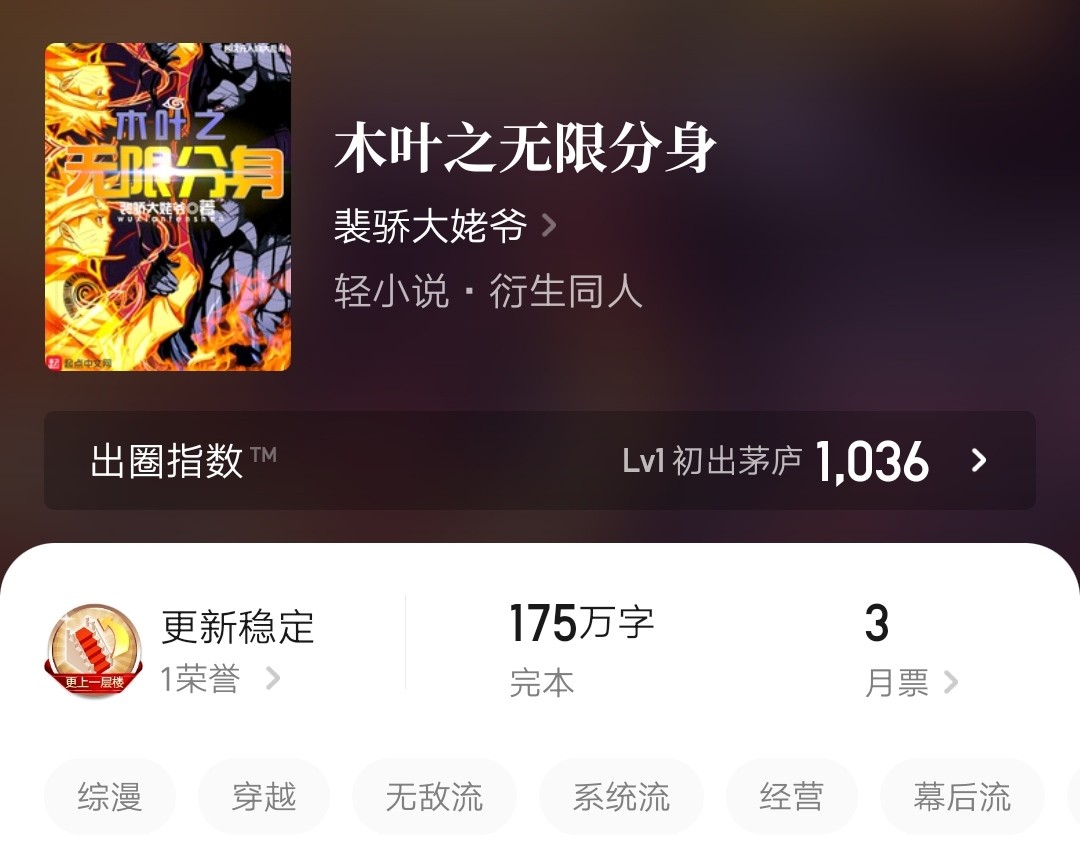Select the 系统流 tag chip
Screen dimensions: 1080x861
[621, 797]
